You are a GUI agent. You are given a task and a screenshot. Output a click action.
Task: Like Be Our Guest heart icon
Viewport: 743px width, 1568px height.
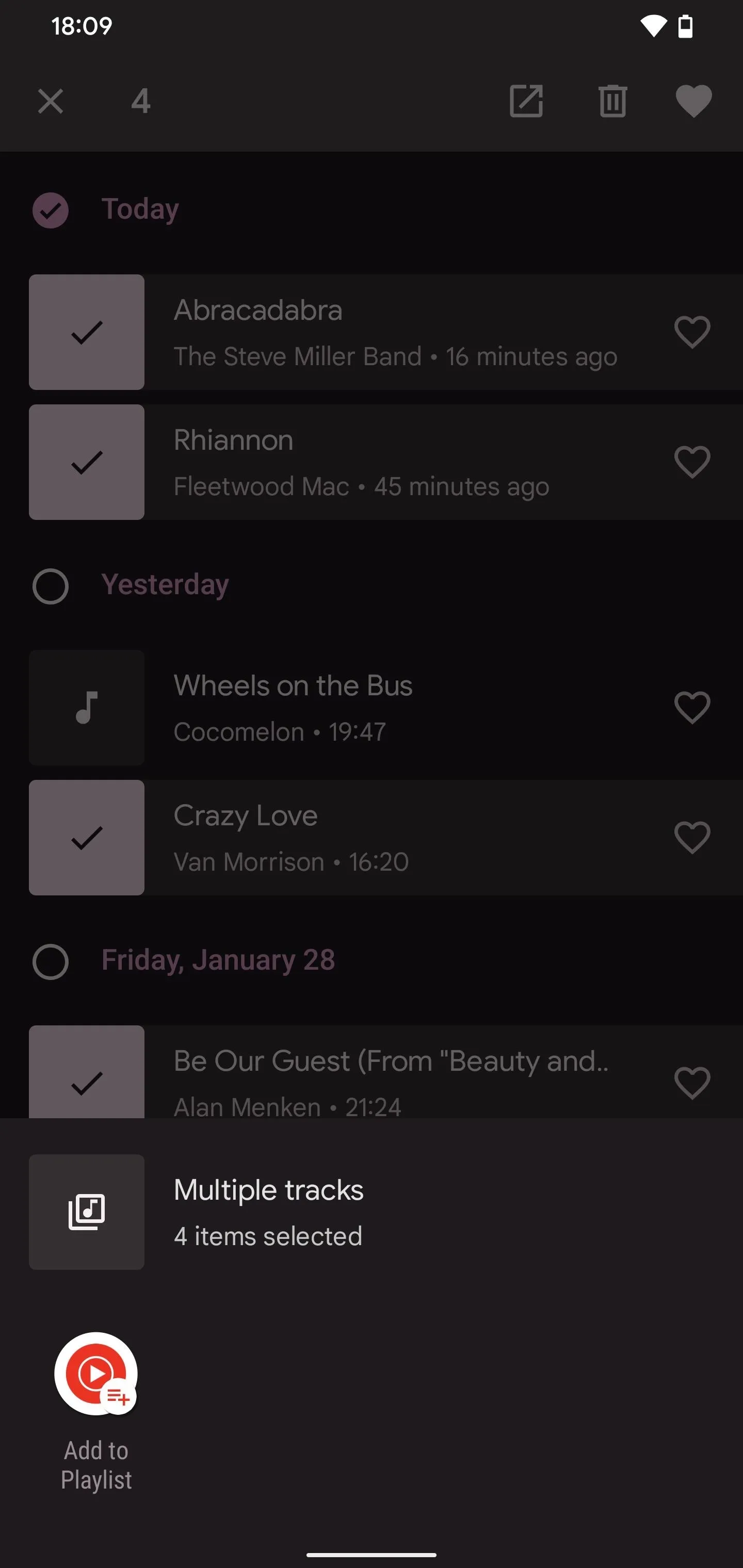point(692,1083)
